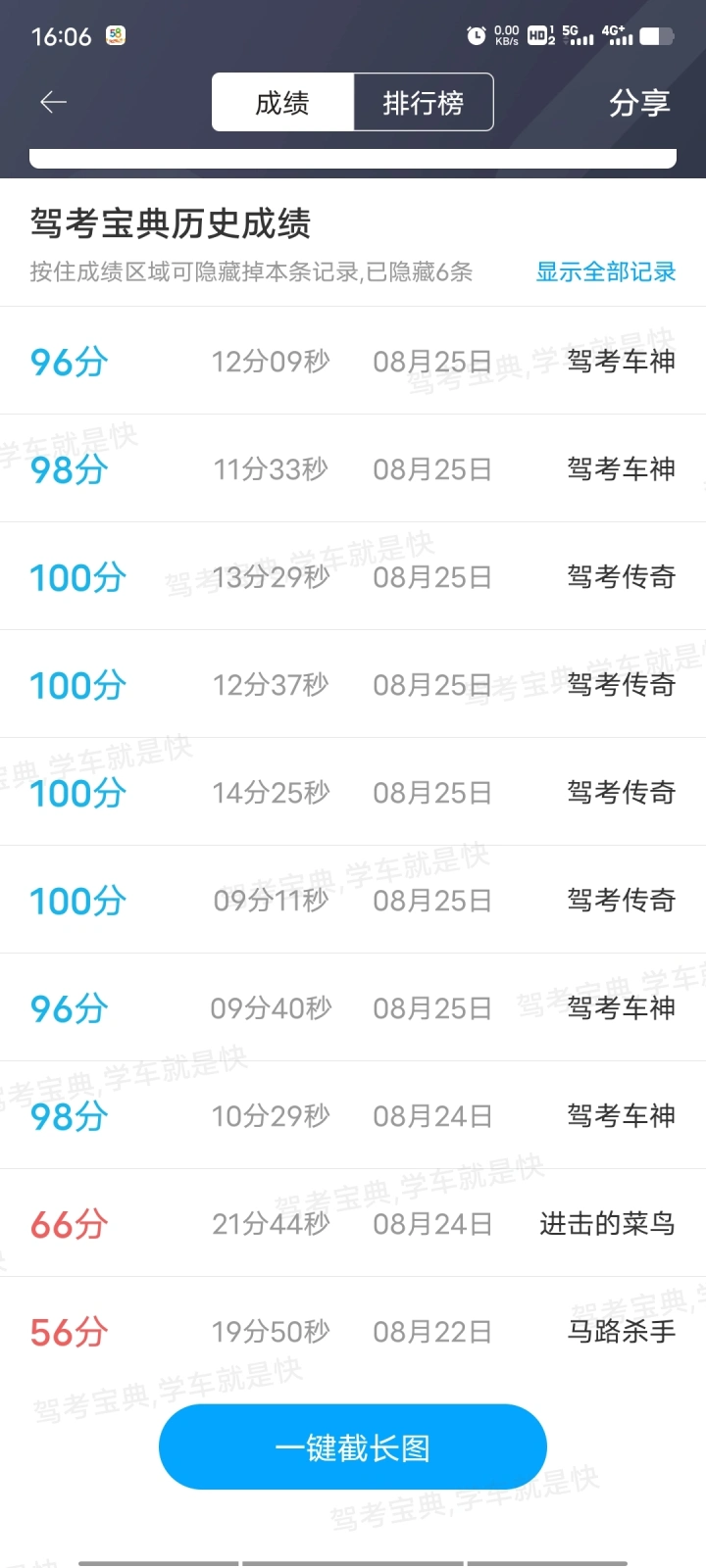Open the 96分 record with 09分40秒
706x1568 pixels.
353,1007
